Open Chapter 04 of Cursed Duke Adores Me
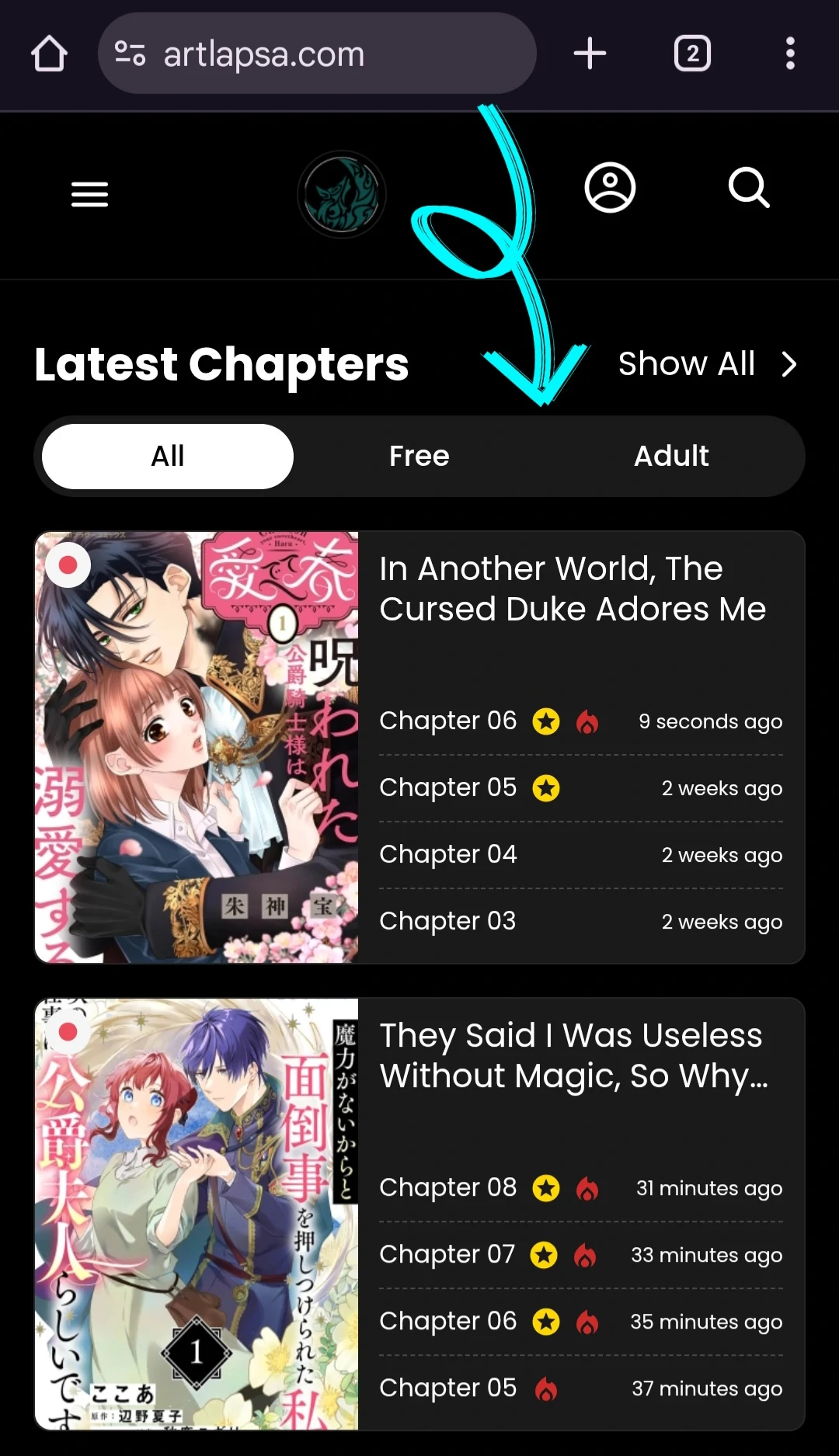This screenshot has height=1456, width=839. pos(448,854)
